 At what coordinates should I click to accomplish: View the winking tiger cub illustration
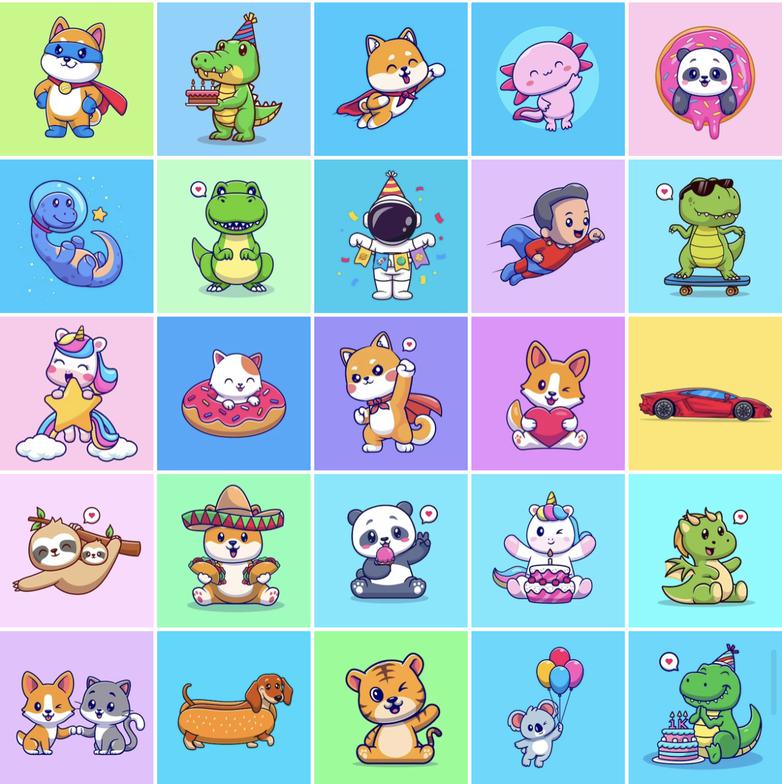[x=391, y=707]
